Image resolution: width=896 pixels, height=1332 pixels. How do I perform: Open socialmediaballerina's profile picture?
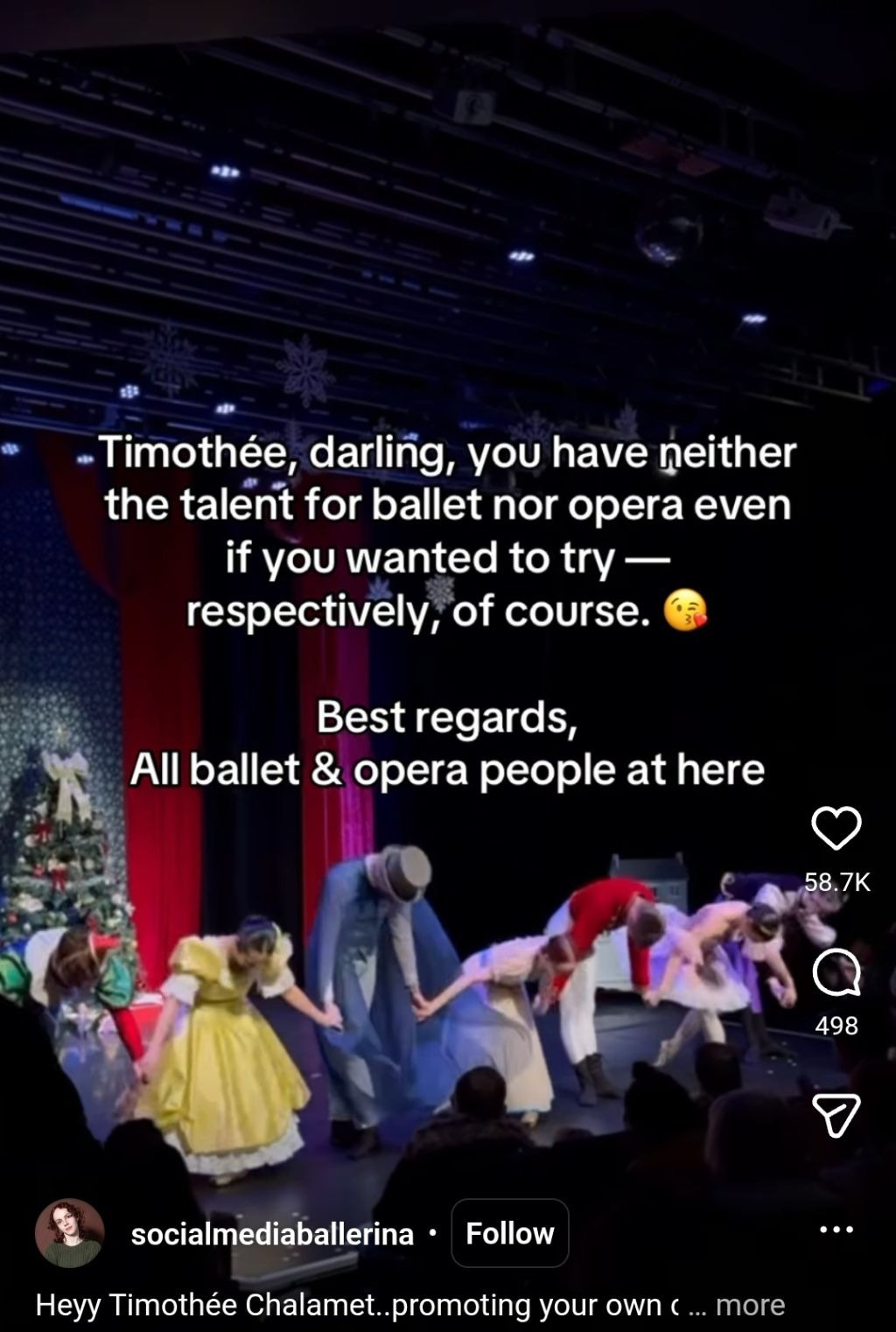[69, 1233]
